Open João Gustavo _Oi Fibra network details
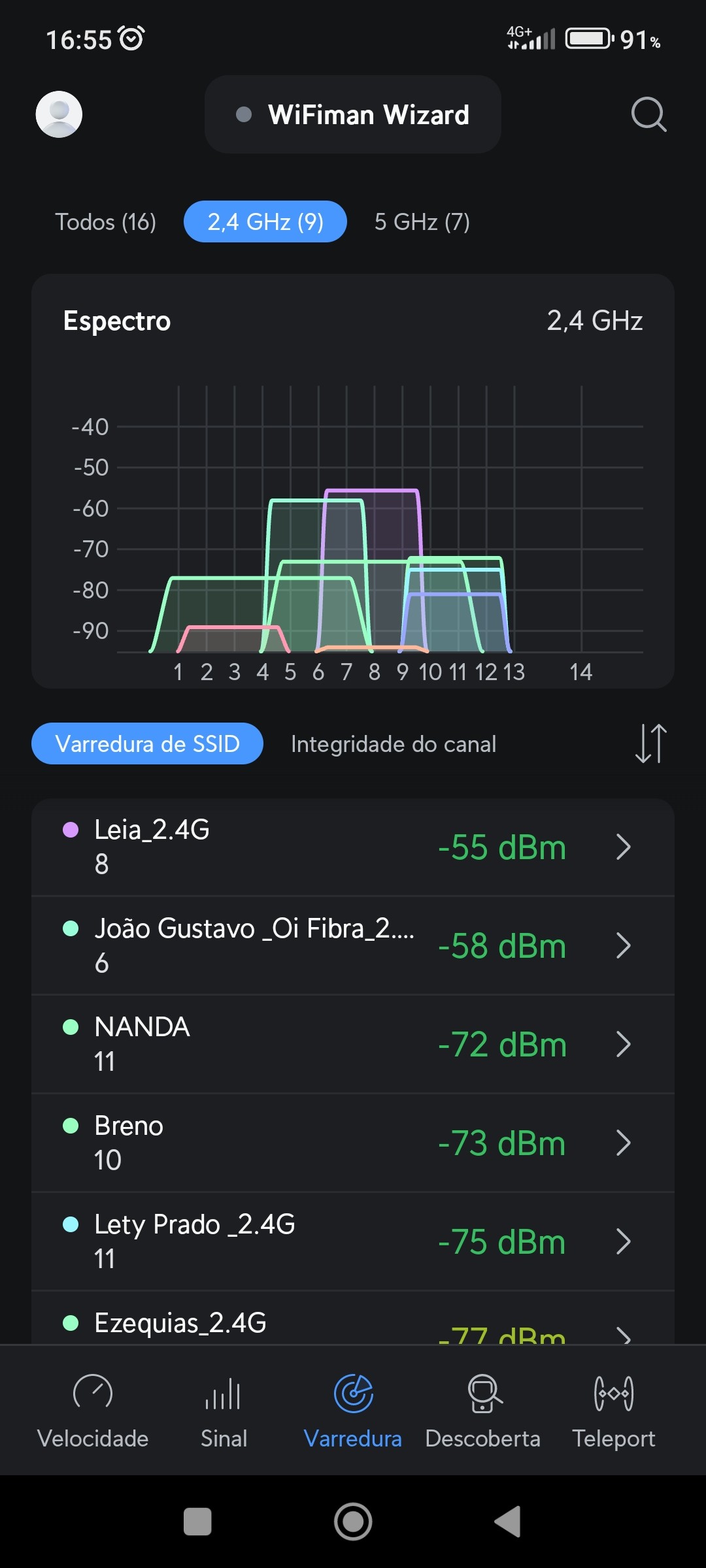This screenshot has width=706, height=1568. (353, 945)
